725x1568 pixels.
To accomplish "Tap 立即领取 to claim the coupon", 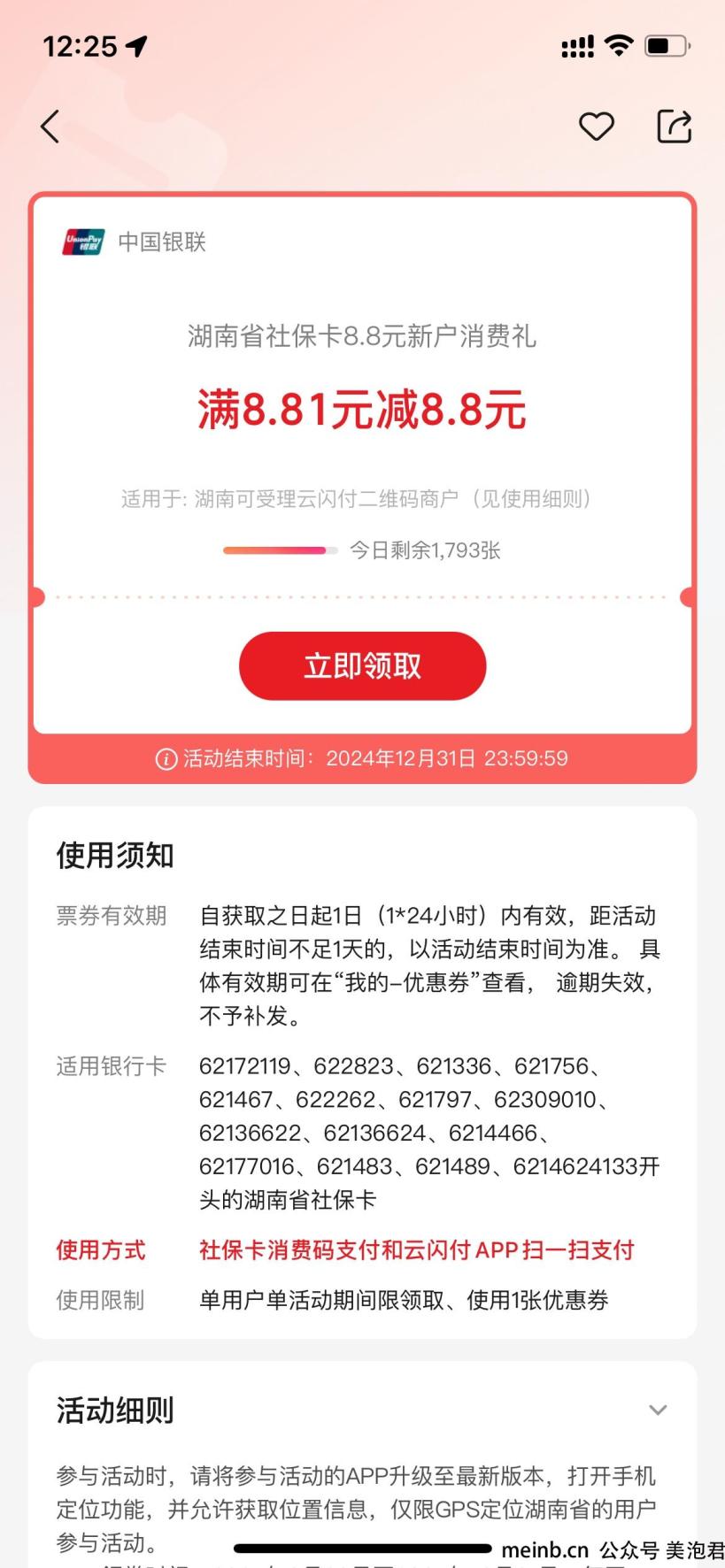I will (362, 665).
